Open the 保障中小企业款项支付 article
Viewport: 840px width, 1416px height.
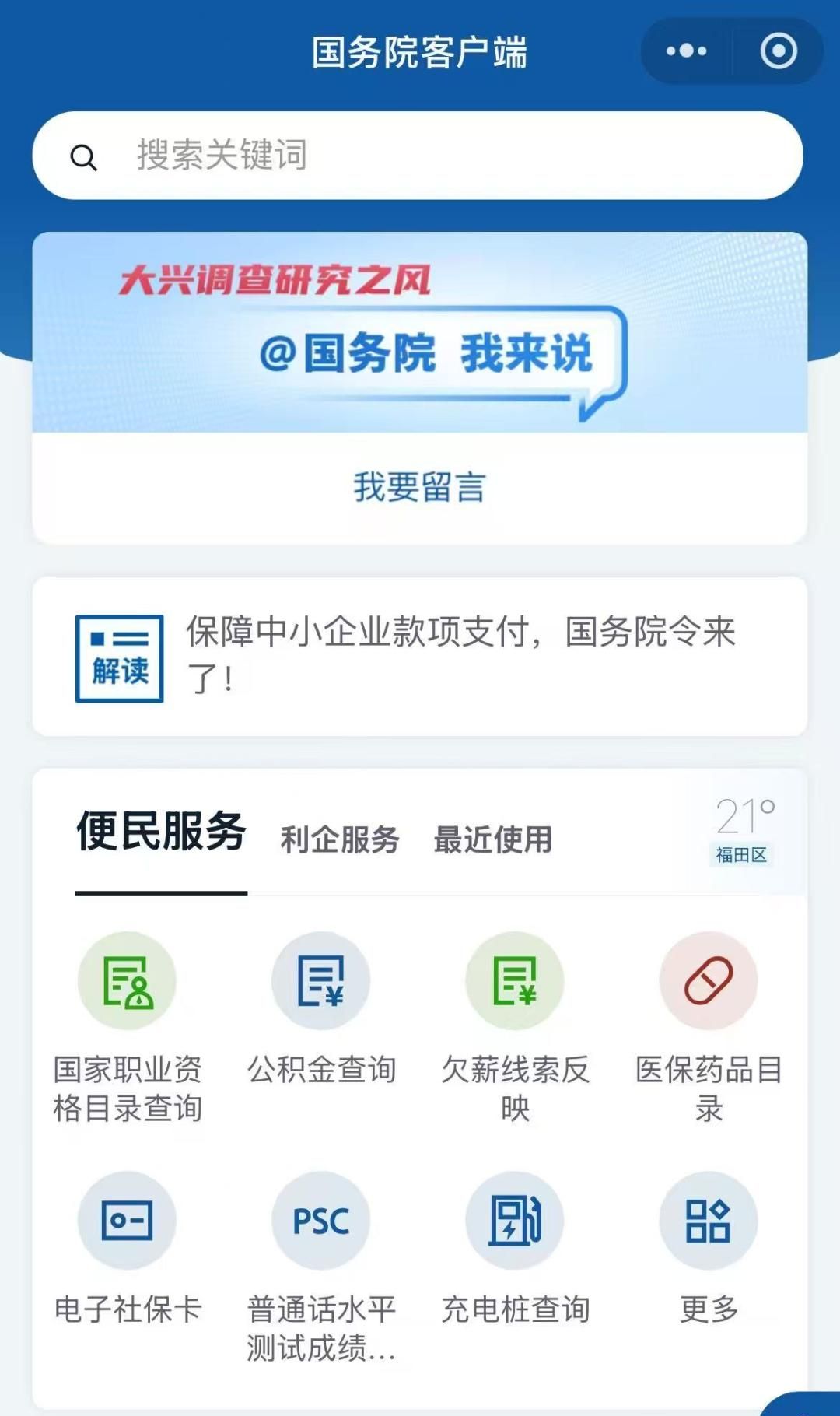463,656
